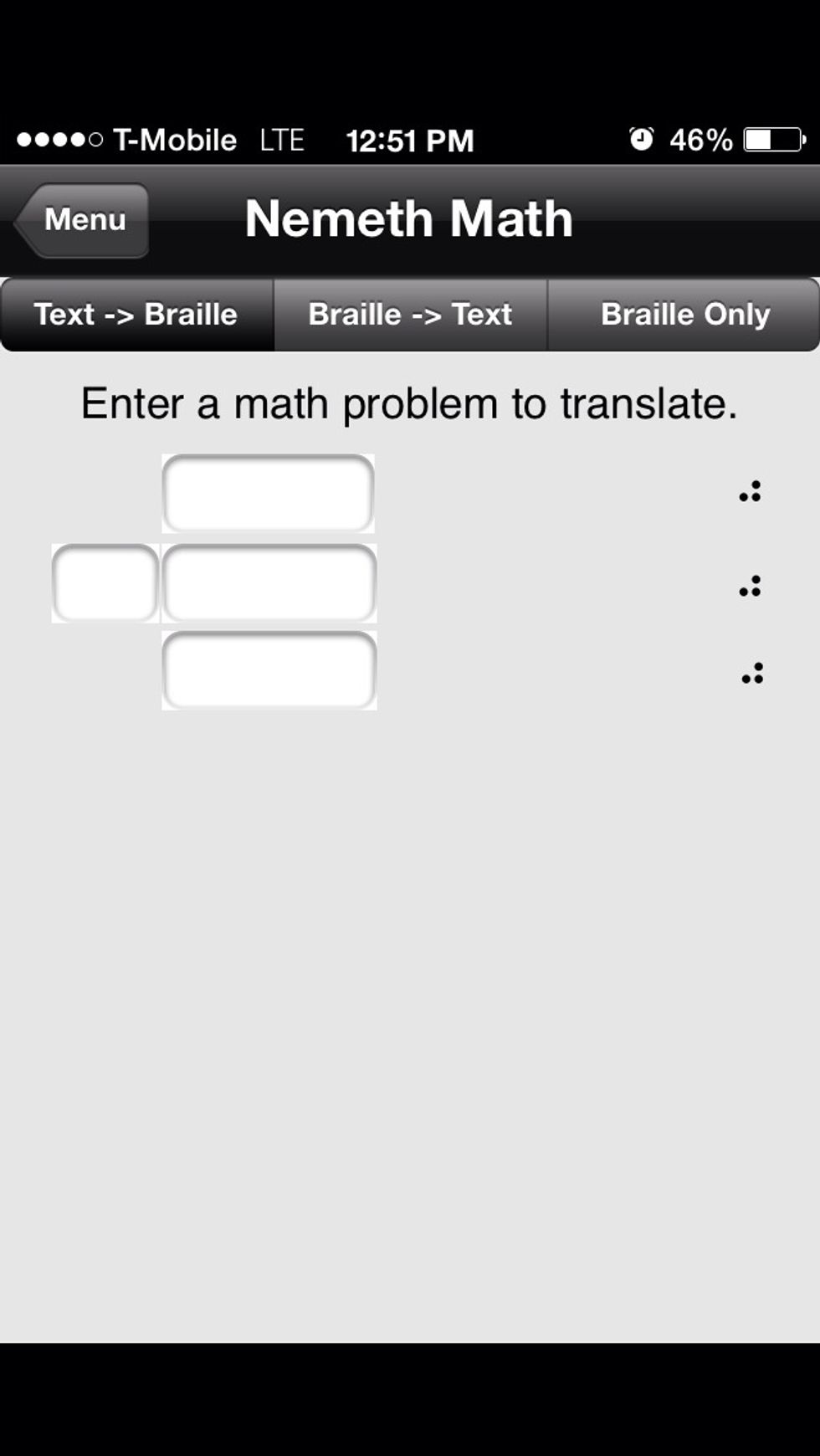This screenshot has width=820, height=1456.
Task: Click the braille dots beside the top input field
Action: point(749,494)
